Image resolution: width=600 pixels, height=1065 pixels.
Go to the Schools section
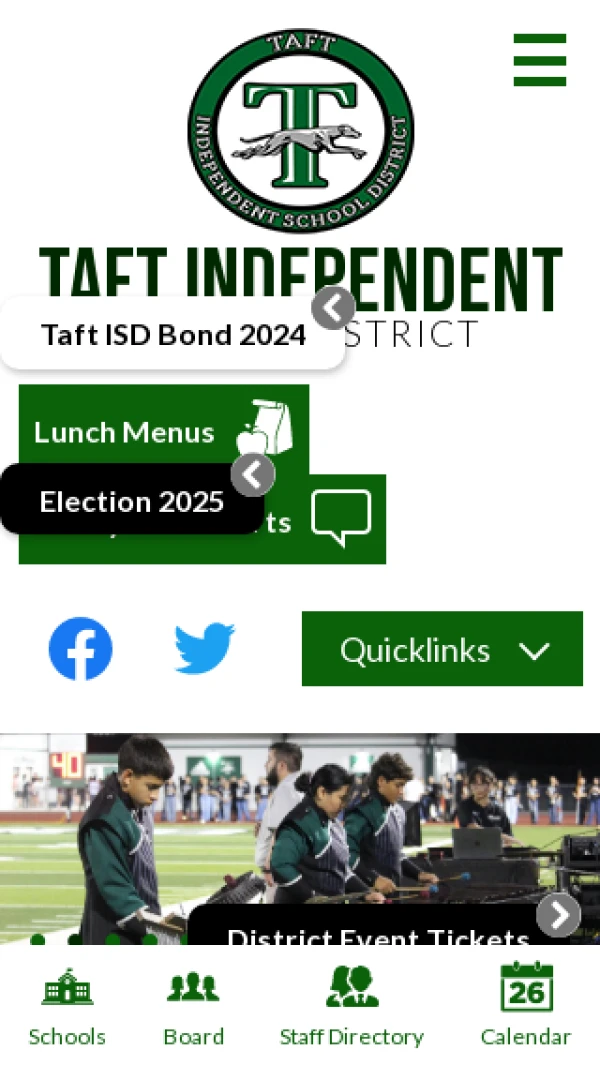(67, 1005)
